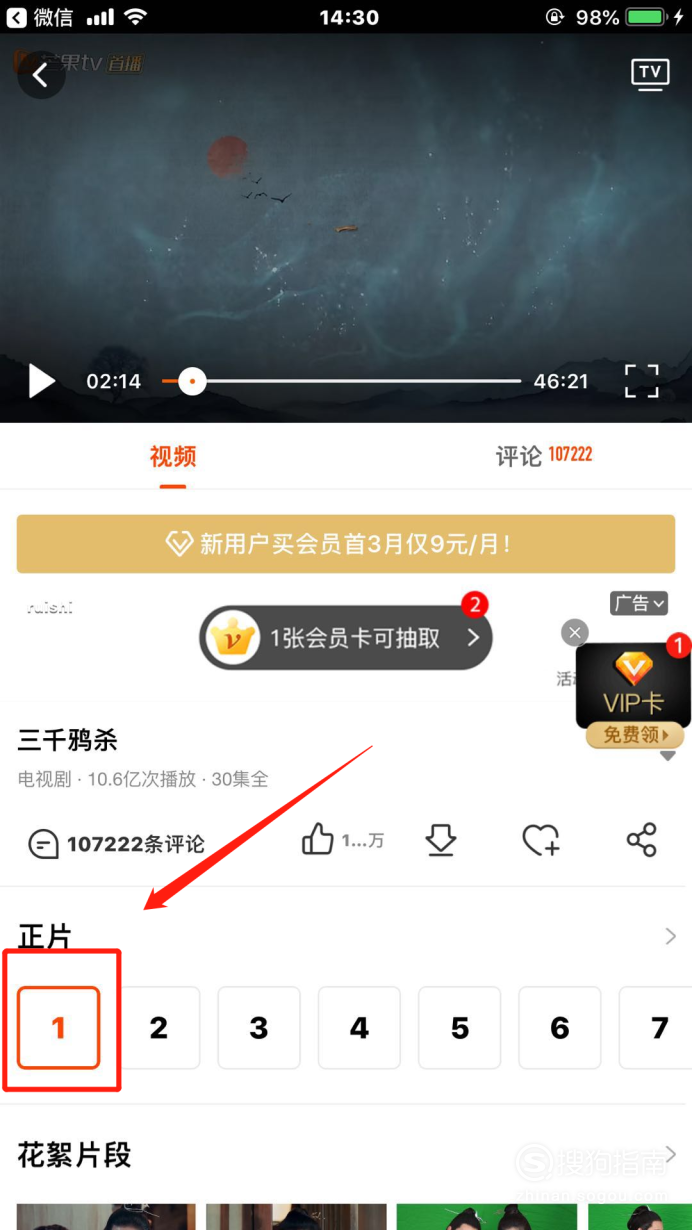Select episode 3
692x1230 pixels.
[259, 1027]
